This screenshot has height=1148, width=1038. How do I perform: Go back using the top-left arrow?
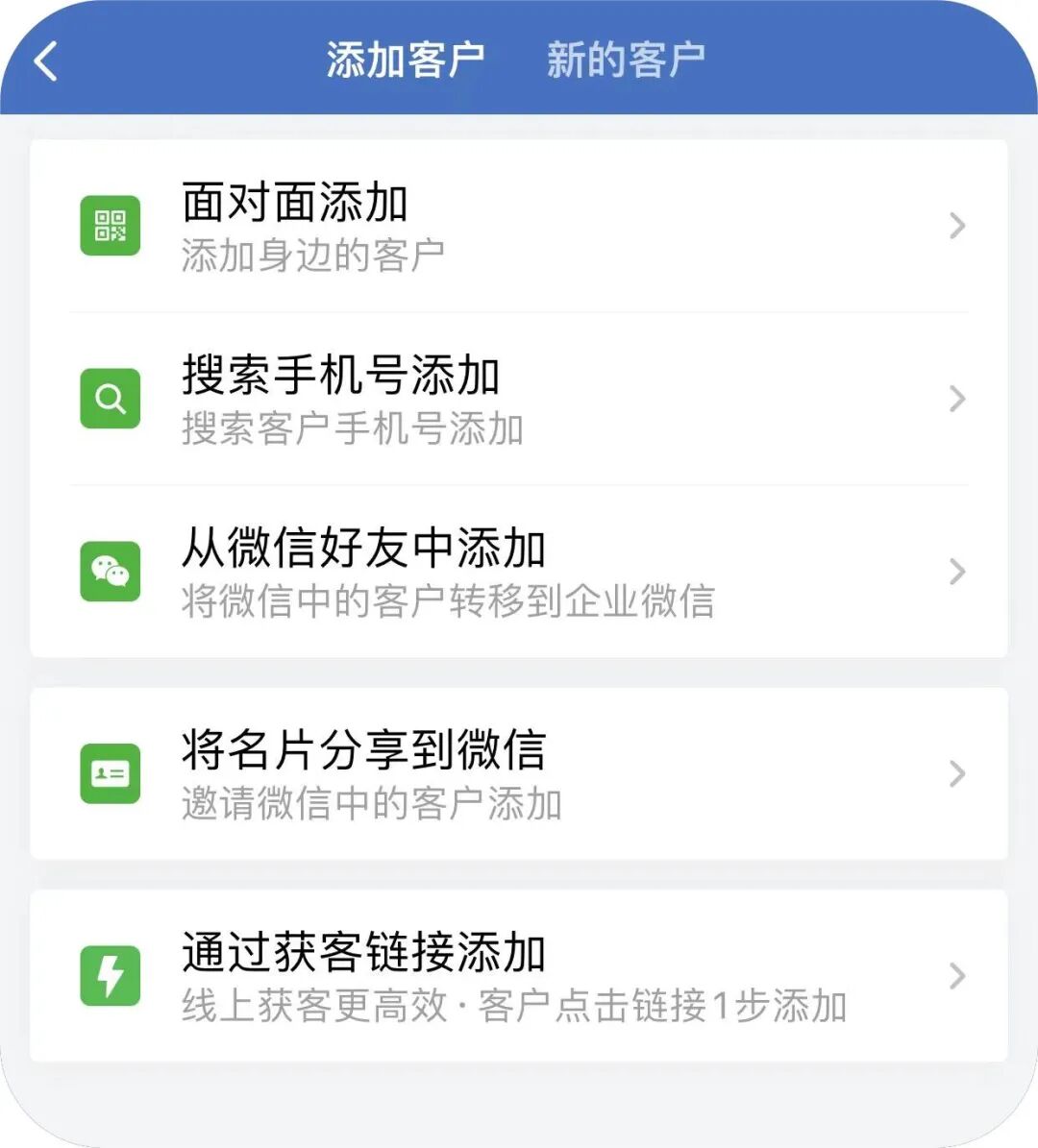(x=45, y=61)
